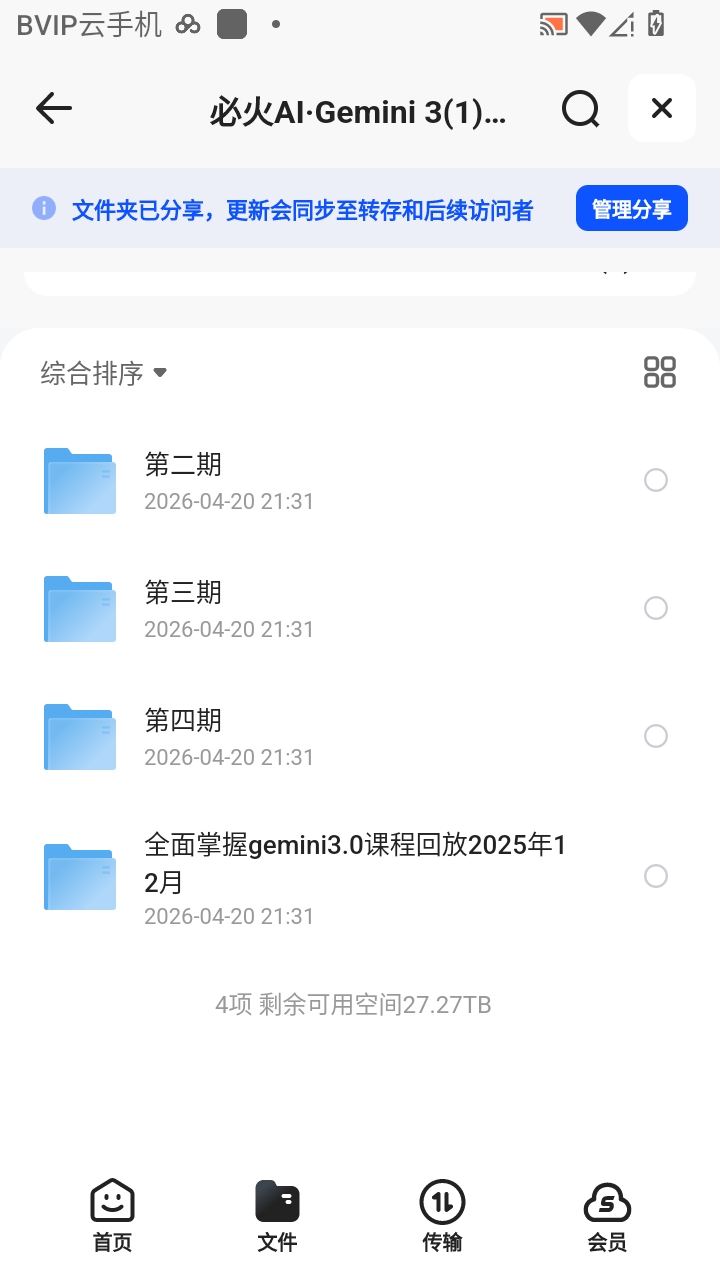Viewport: 720px width, 1280px height.
Task: Tap the screen cast icon in status bar
Action: coord(552,24)
